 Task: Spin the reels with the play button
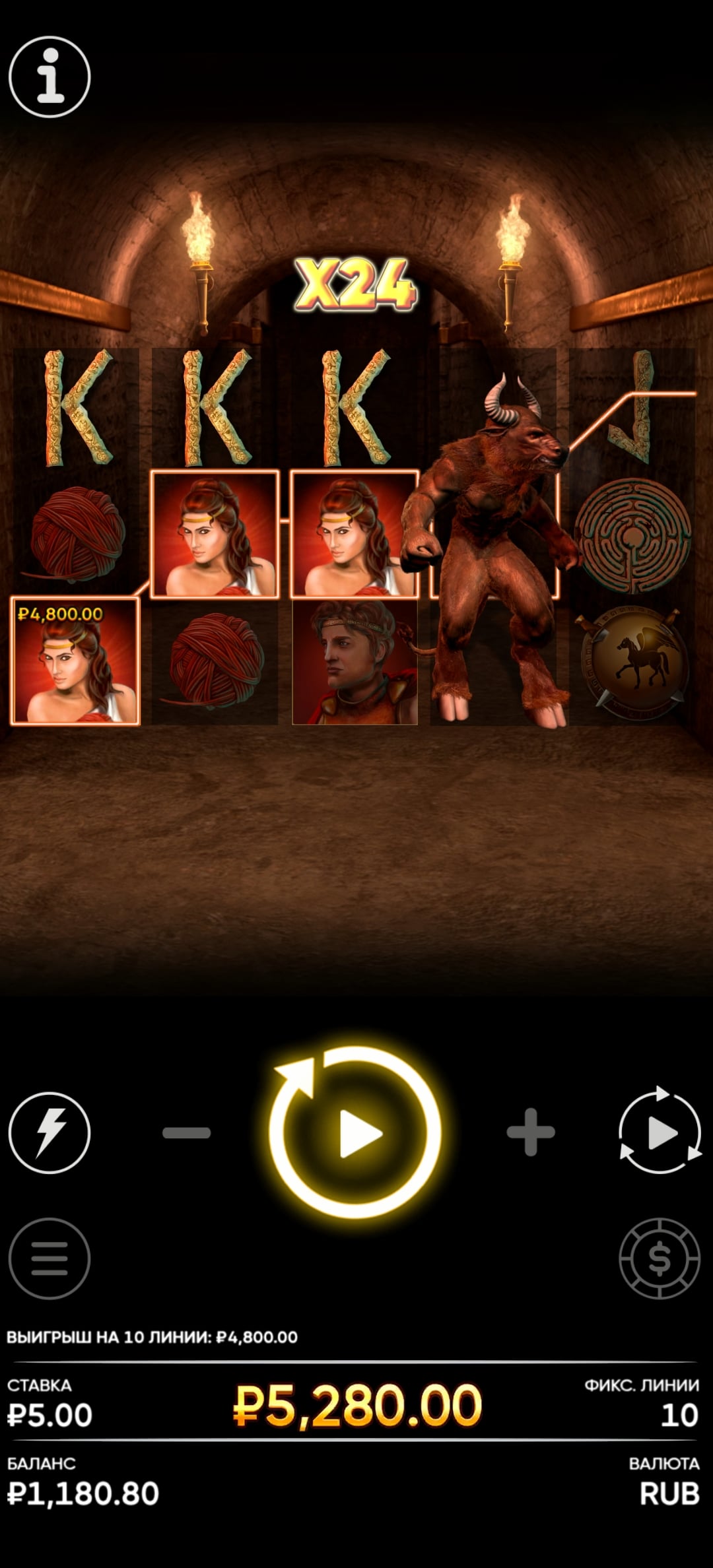[x=356, y=1132]
